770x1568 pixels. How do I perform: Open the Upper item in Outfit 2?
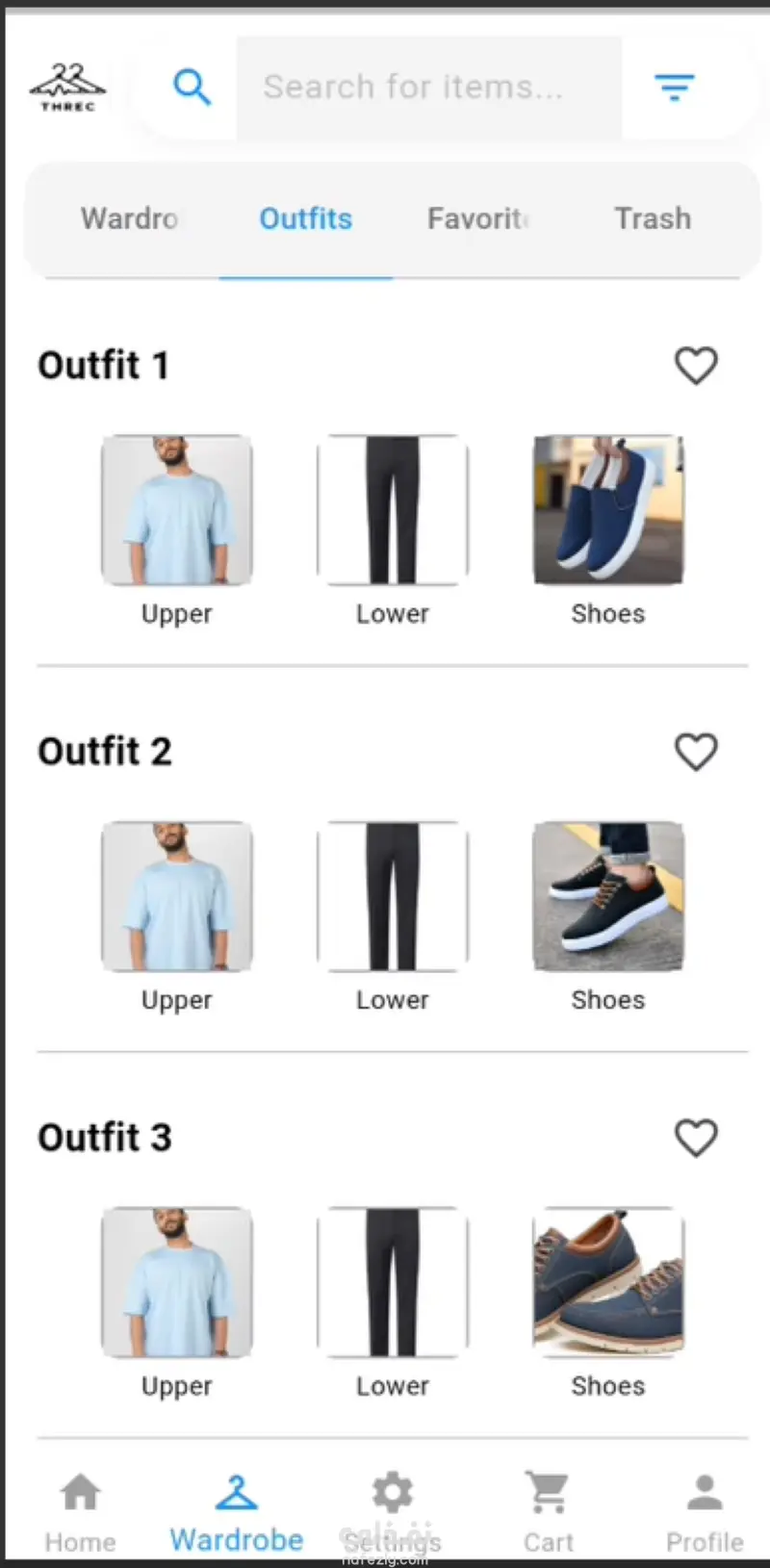[x=177, y=896]
